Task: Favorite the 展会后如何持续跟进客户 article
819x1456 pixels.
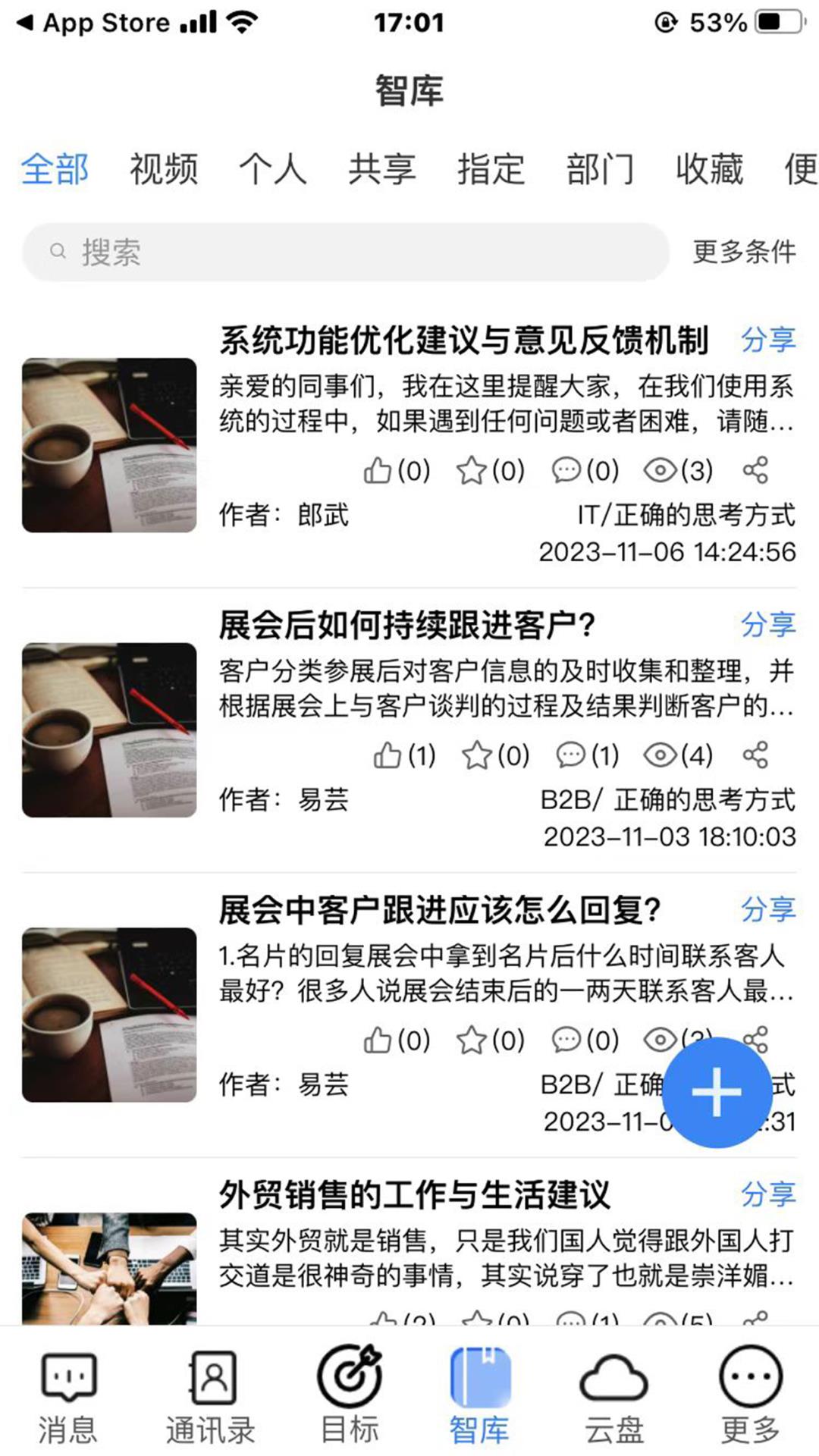Action: coord(477,755)
